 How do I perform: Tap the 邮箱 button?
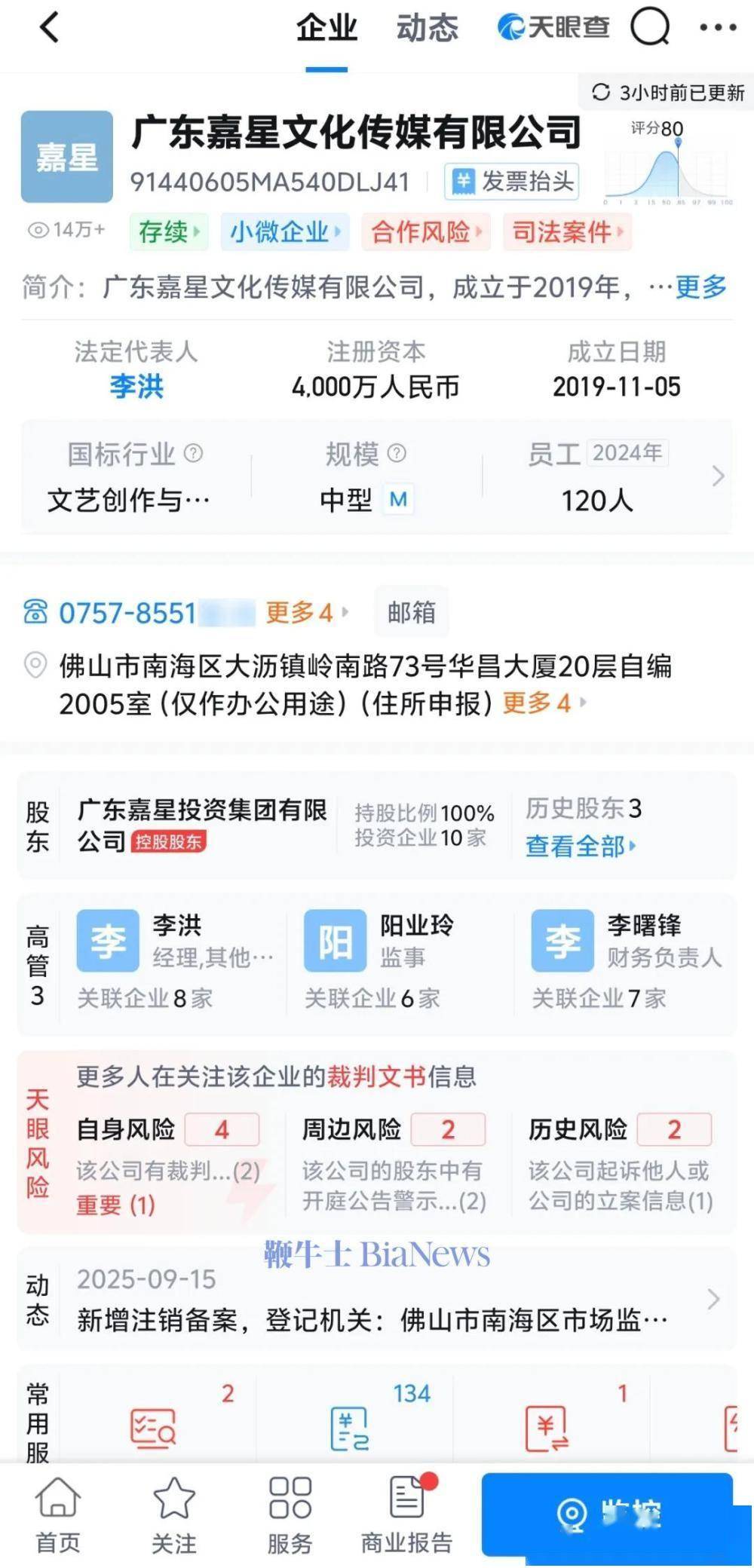412,613
